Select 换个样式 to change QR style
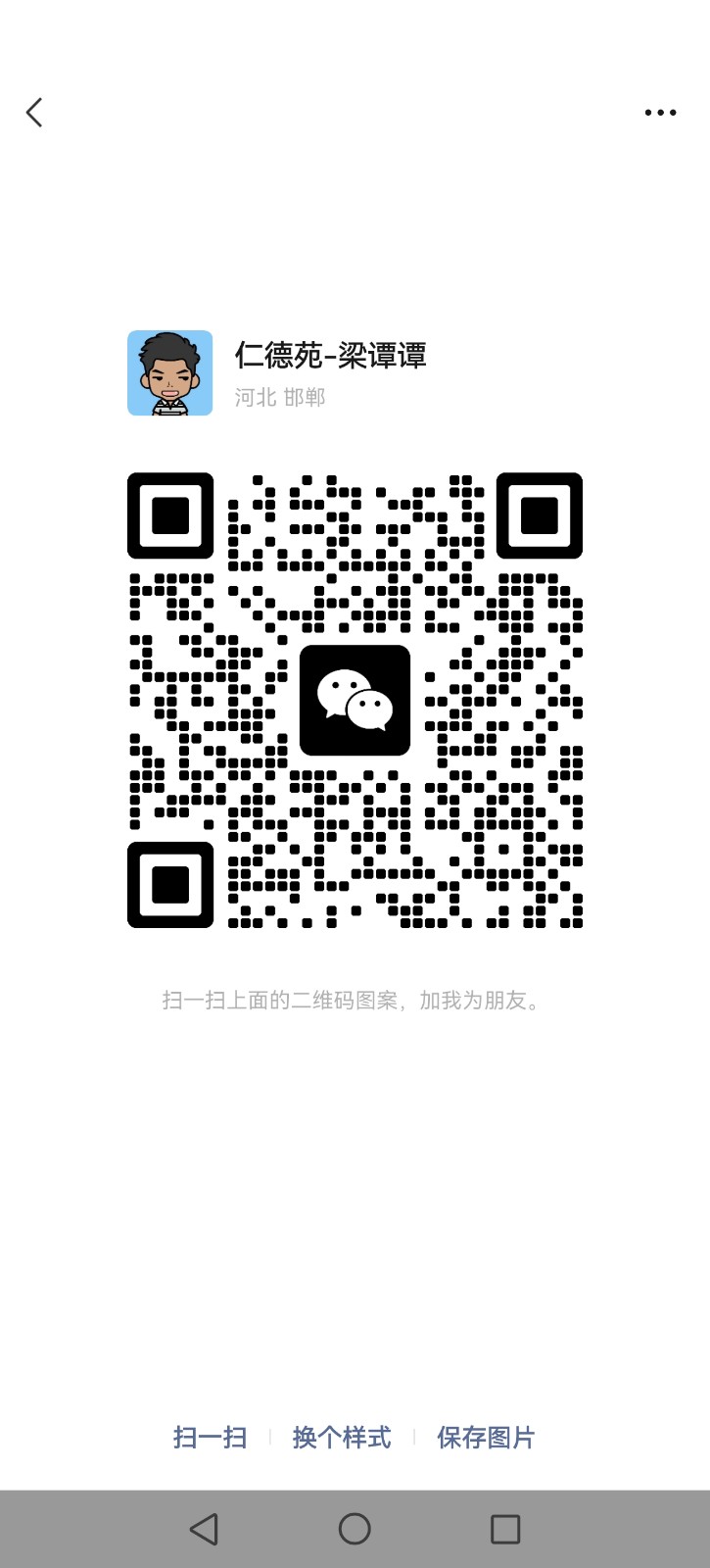This screenshot has width=710, height=1568. coord(342,1437)
